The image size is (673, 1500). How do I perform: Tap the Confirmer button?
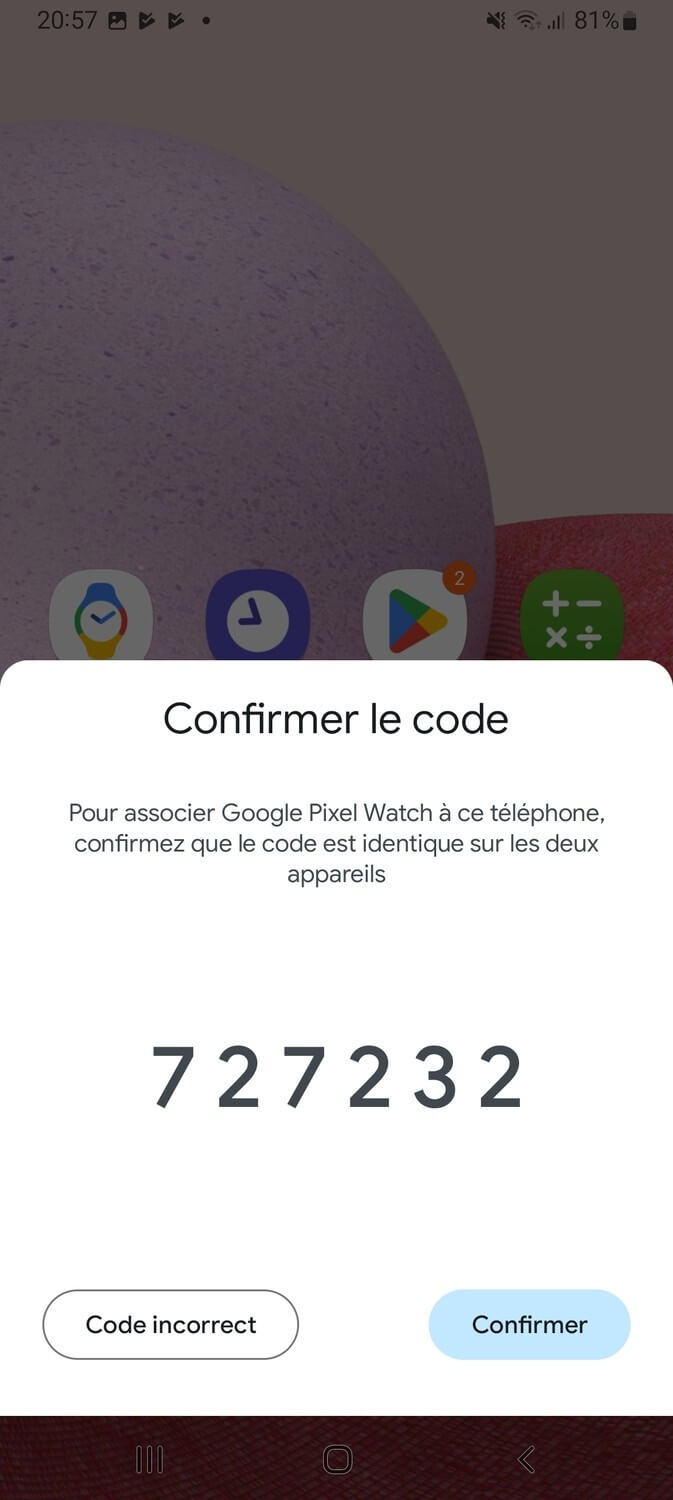529,1324
